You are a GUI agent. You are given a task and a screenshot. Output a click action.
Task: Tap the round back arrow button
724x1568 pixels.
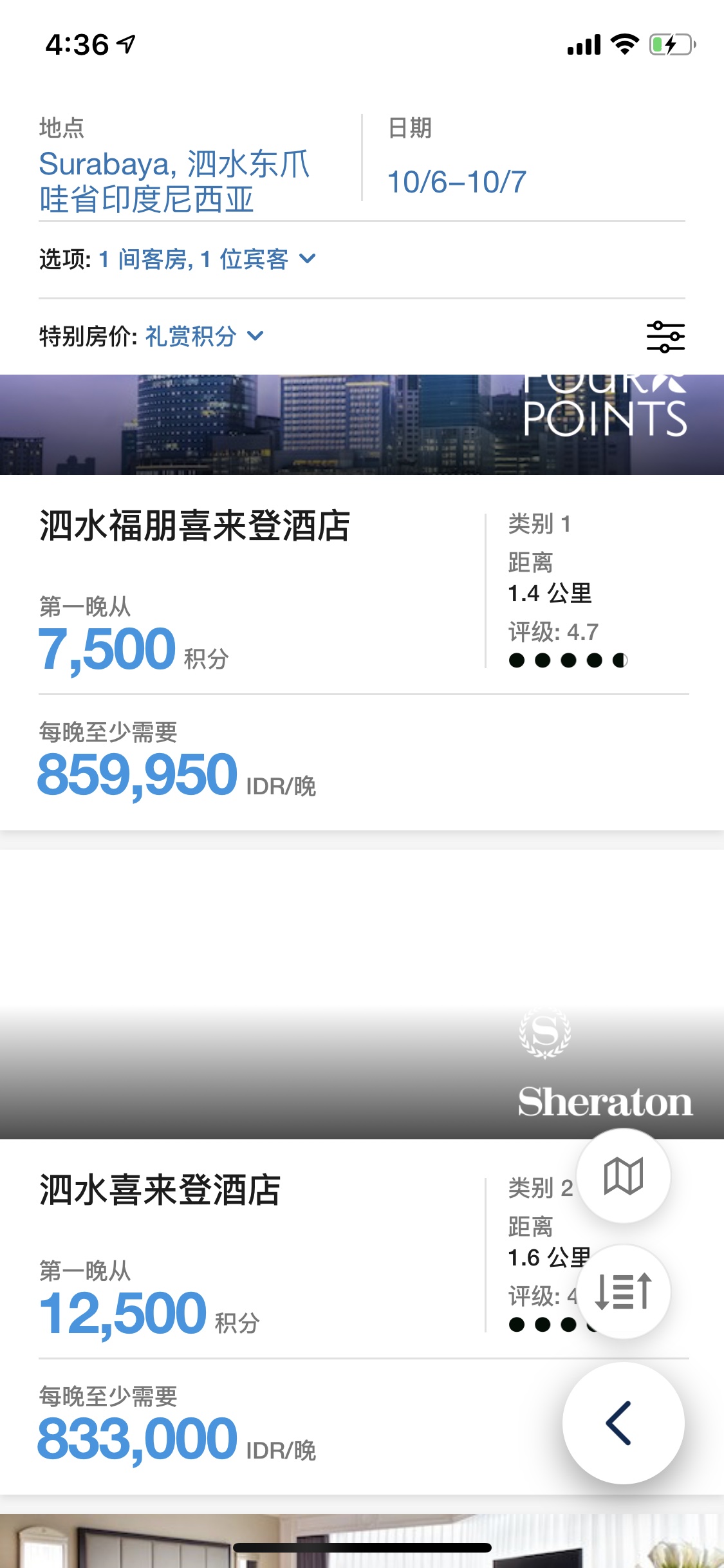point(622,1423)
